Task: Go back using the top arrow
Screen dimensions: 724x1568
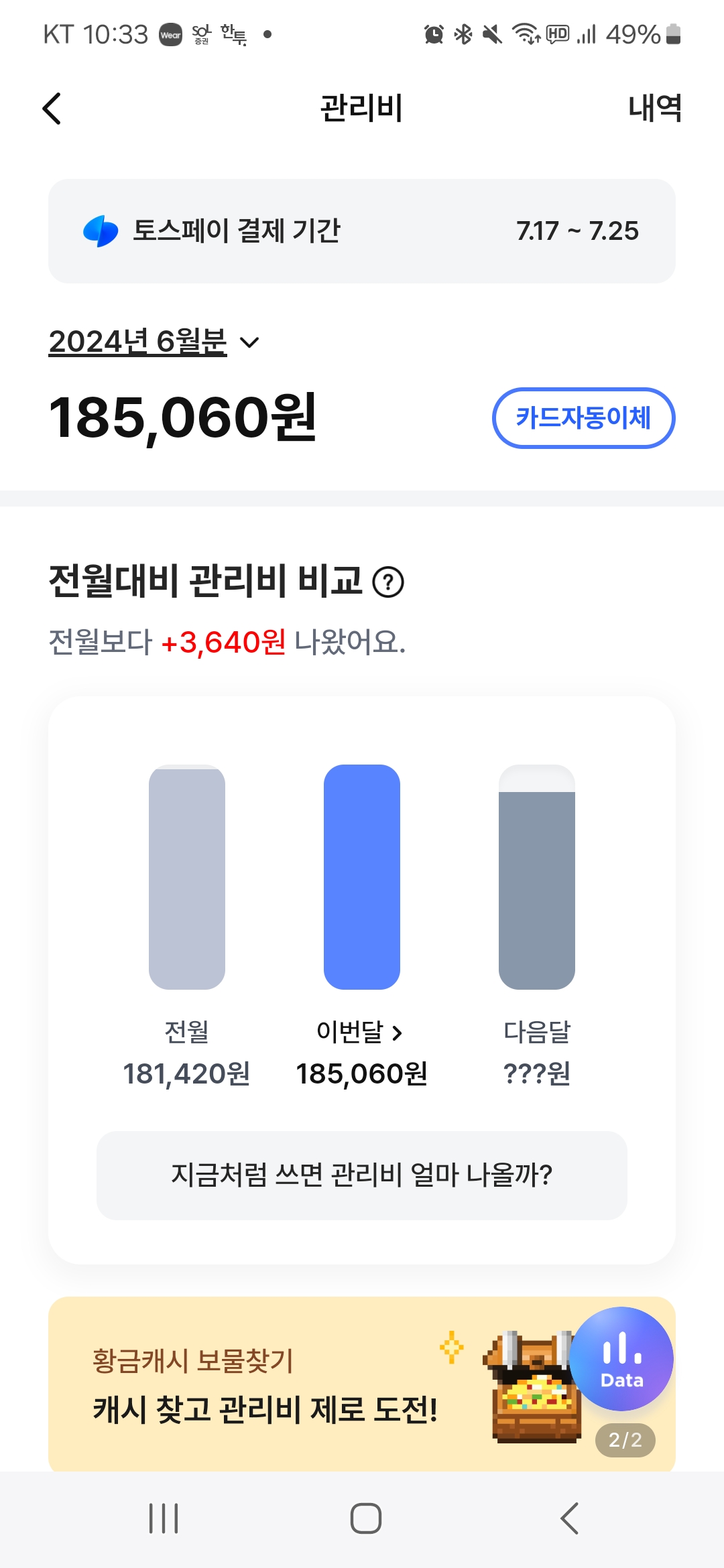Action: point(52,109)
